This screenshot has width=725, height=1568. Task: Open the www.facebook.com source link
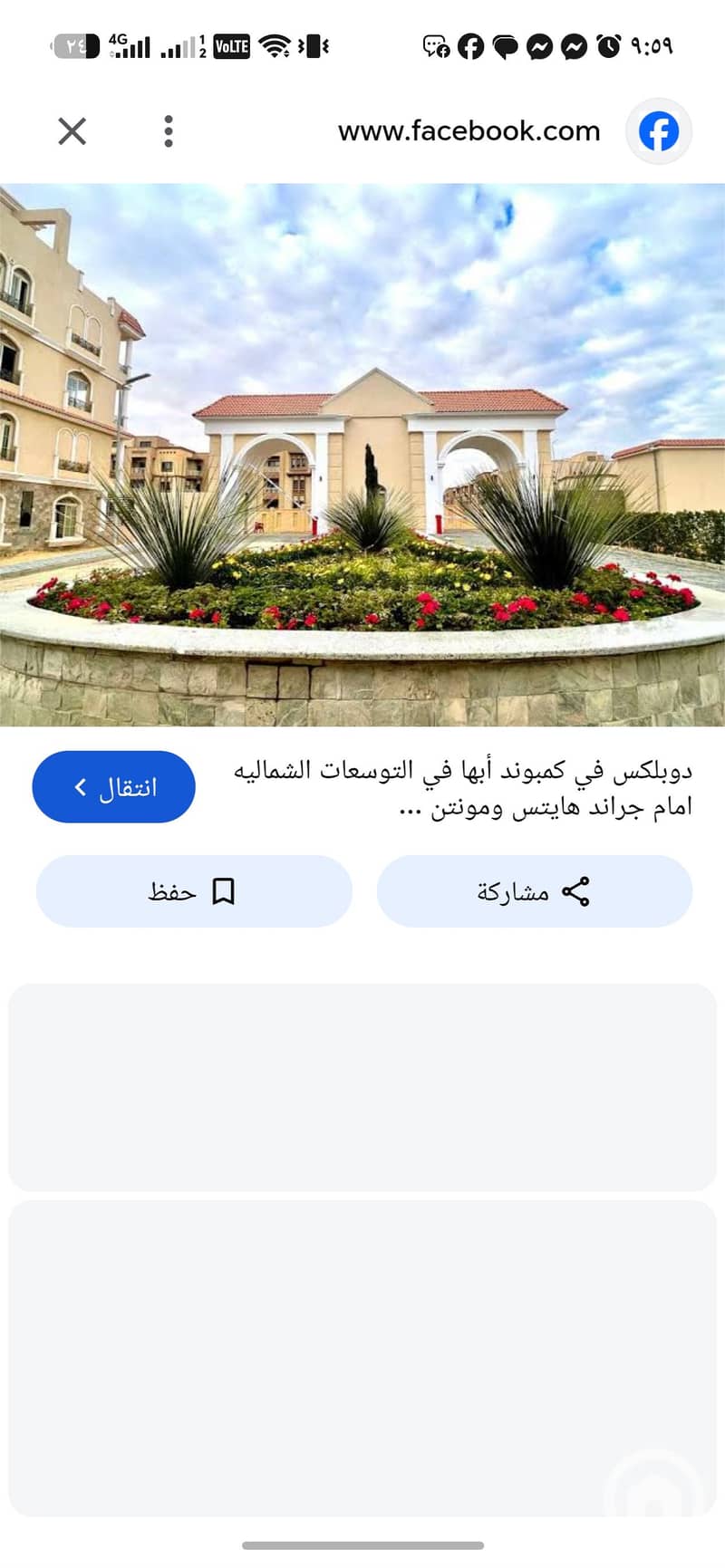click(x=469, y=131)
